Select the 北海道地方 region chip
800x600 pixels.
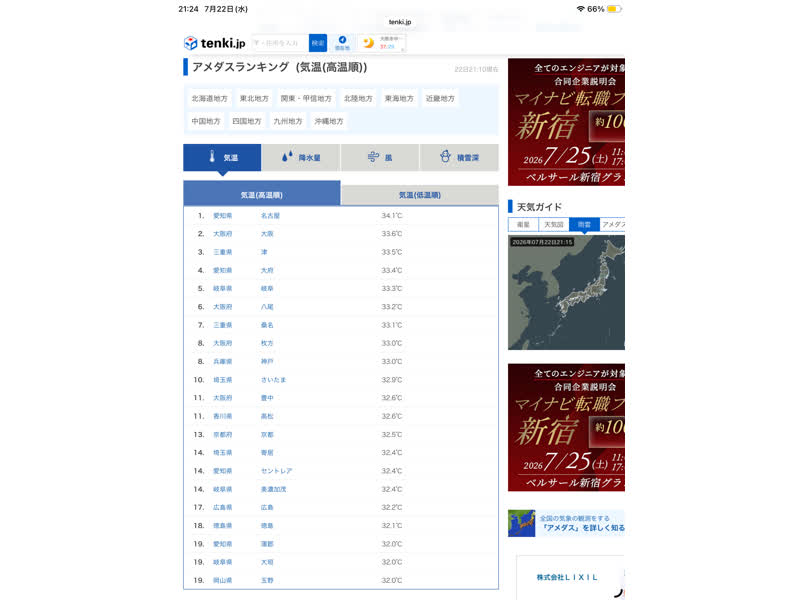[209, 98]
